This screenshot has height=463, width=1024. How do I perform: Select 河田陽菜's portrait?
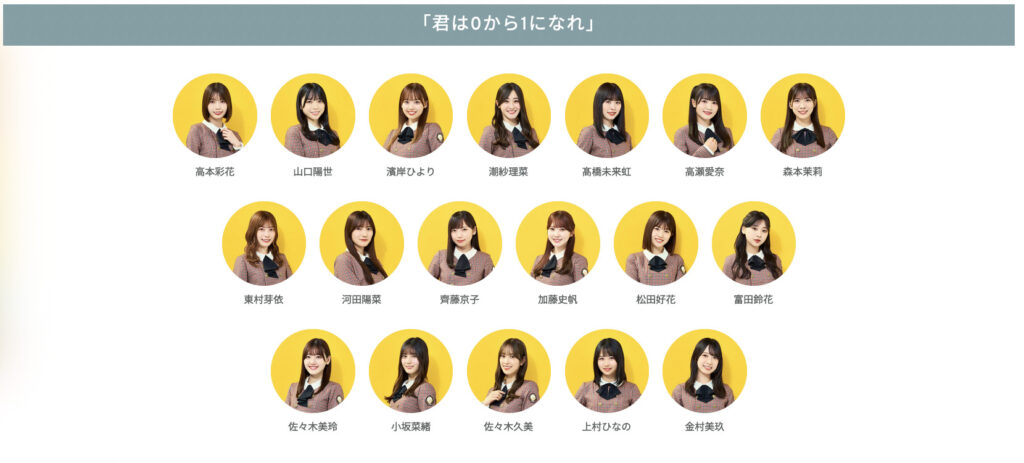click(x=362, y=244)
